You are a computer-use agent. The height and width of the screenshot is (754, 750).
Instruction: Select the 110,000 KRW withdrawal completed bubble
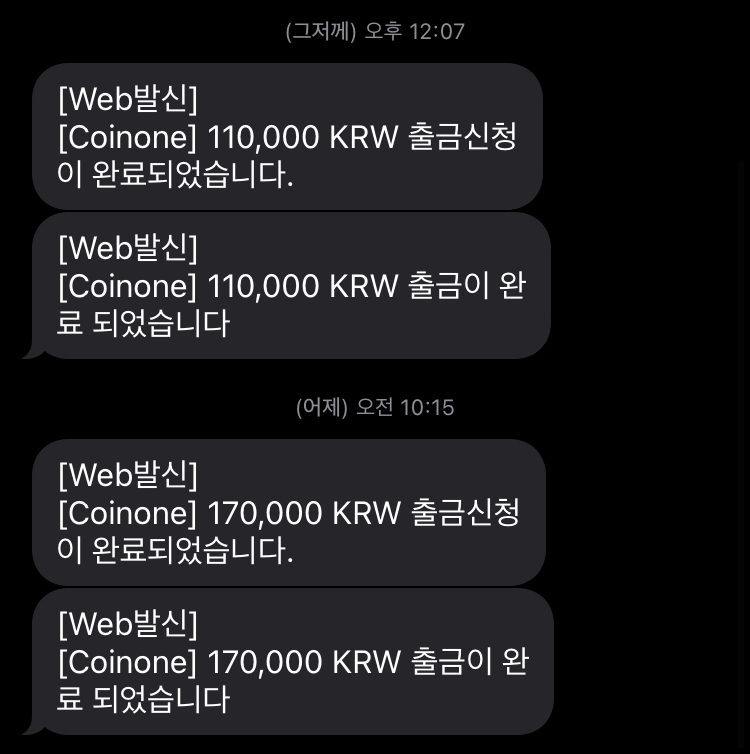(288, 285)
